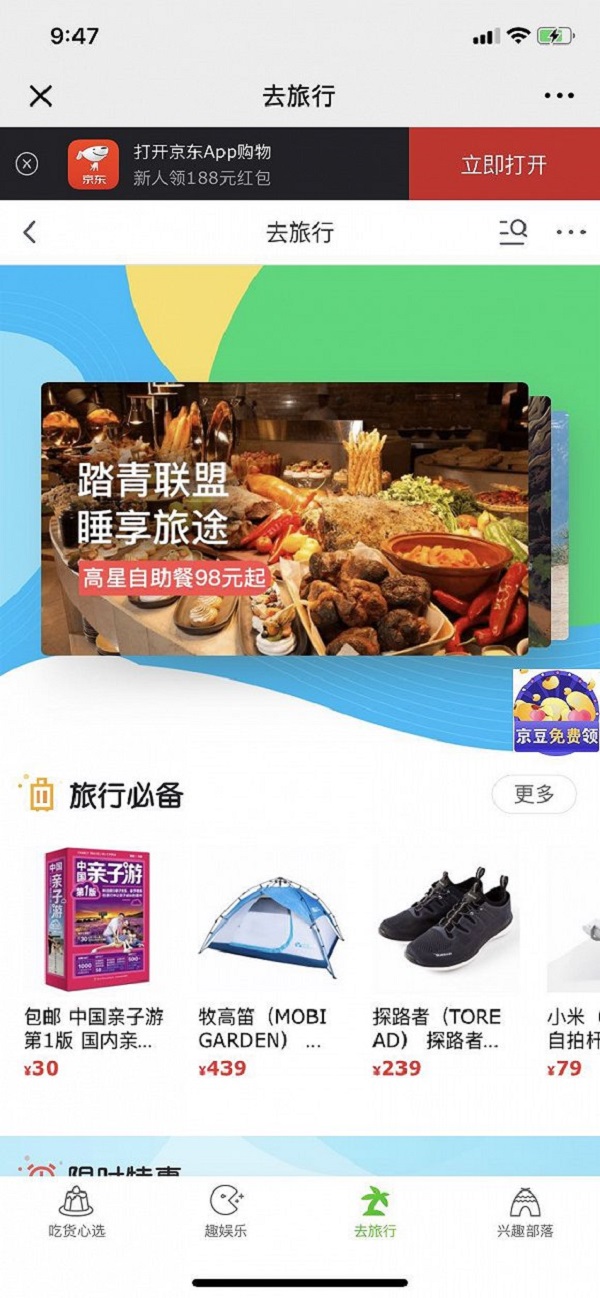Switch to the 兴趣部落 tab

(x=524, y=1212)
